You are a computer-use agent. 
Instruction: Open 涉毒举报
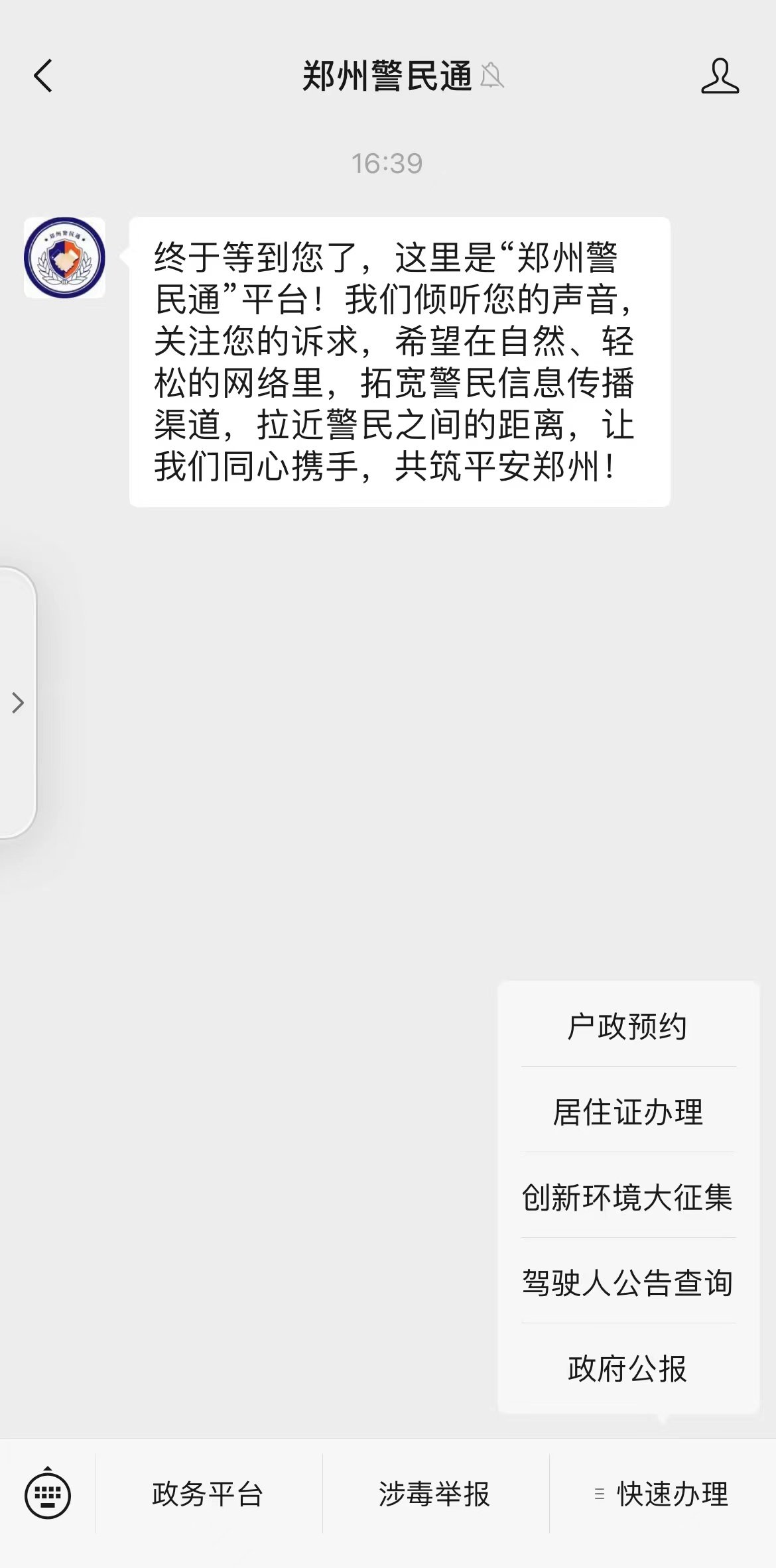pos(435,1494)
